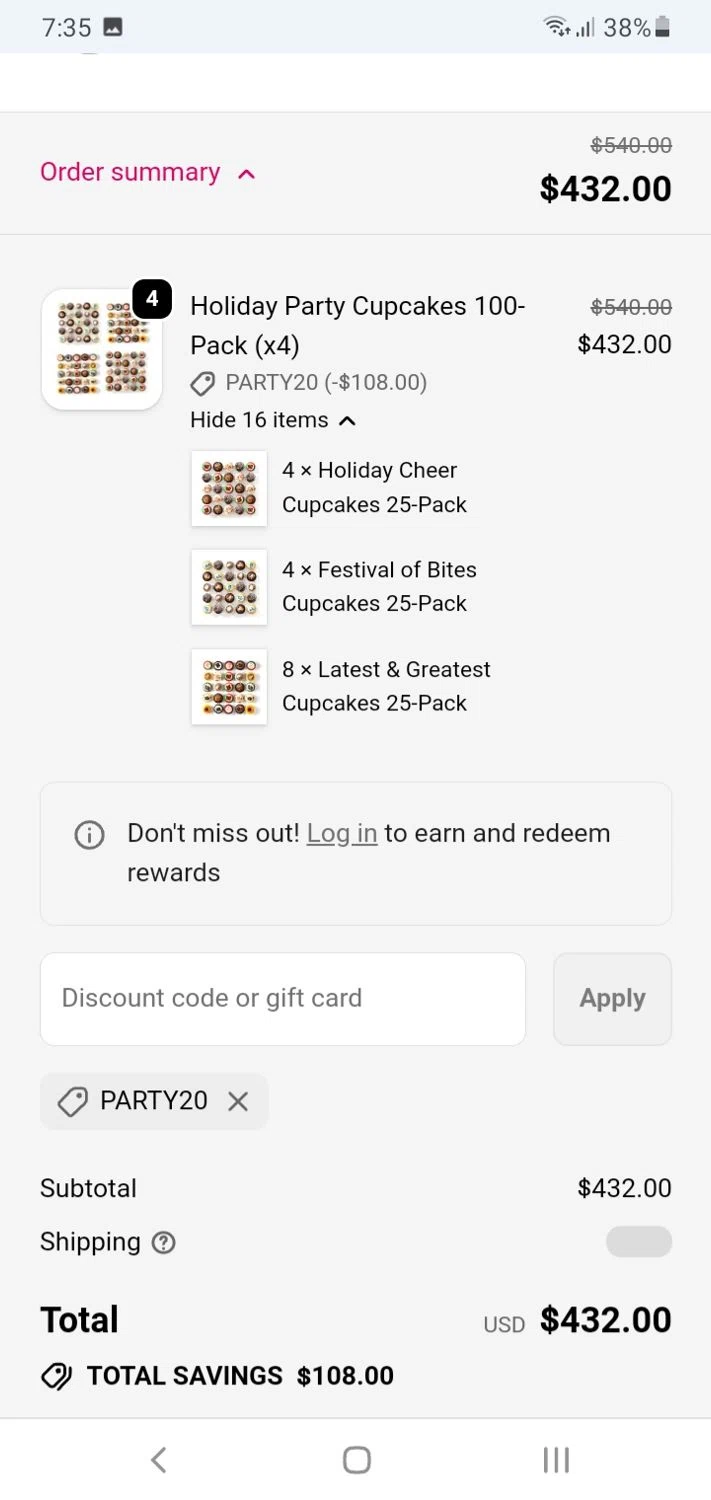Focus the discount code or gift card field
The height and width of the screenshot is (1500, 711).
tap(282, 998)
